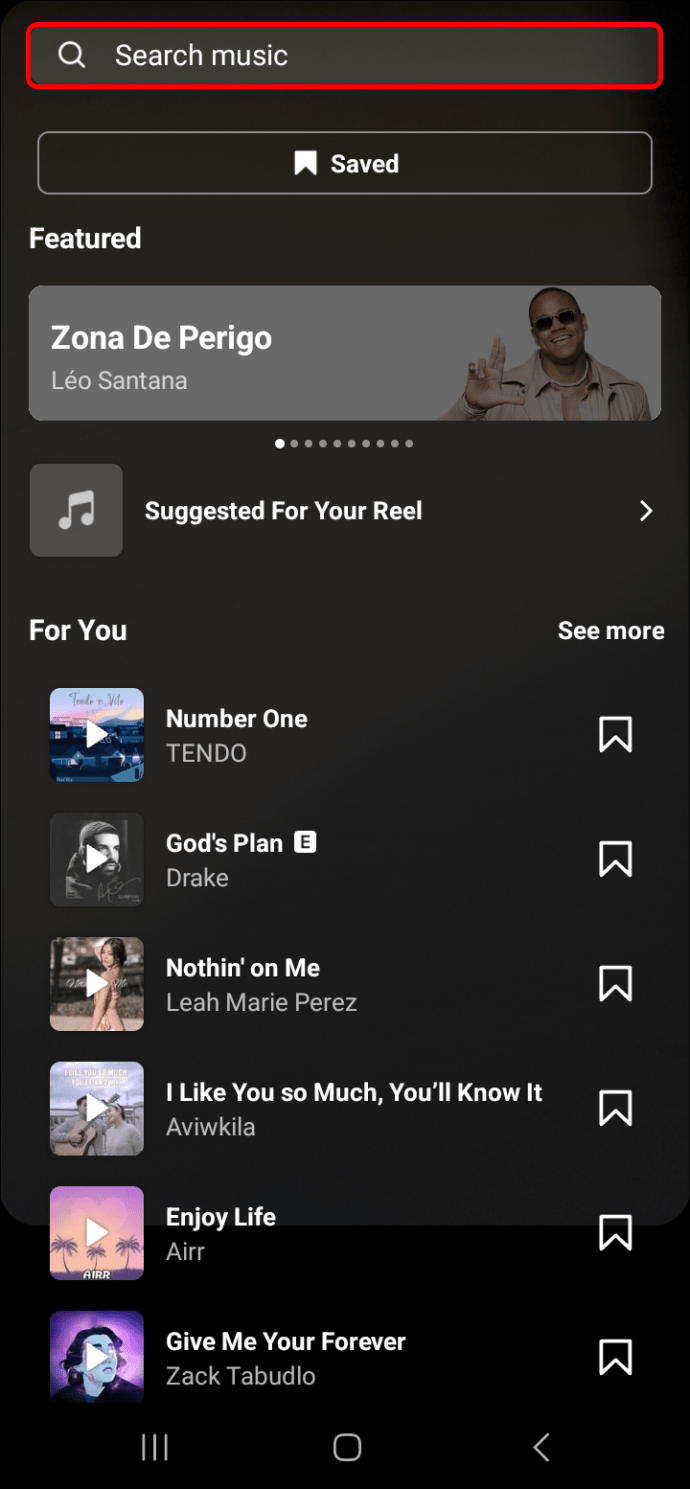Viewport: 690px width, 1489px height.
Task: Bookmark Give Me Your Forever
Action: pos(615,1357)
